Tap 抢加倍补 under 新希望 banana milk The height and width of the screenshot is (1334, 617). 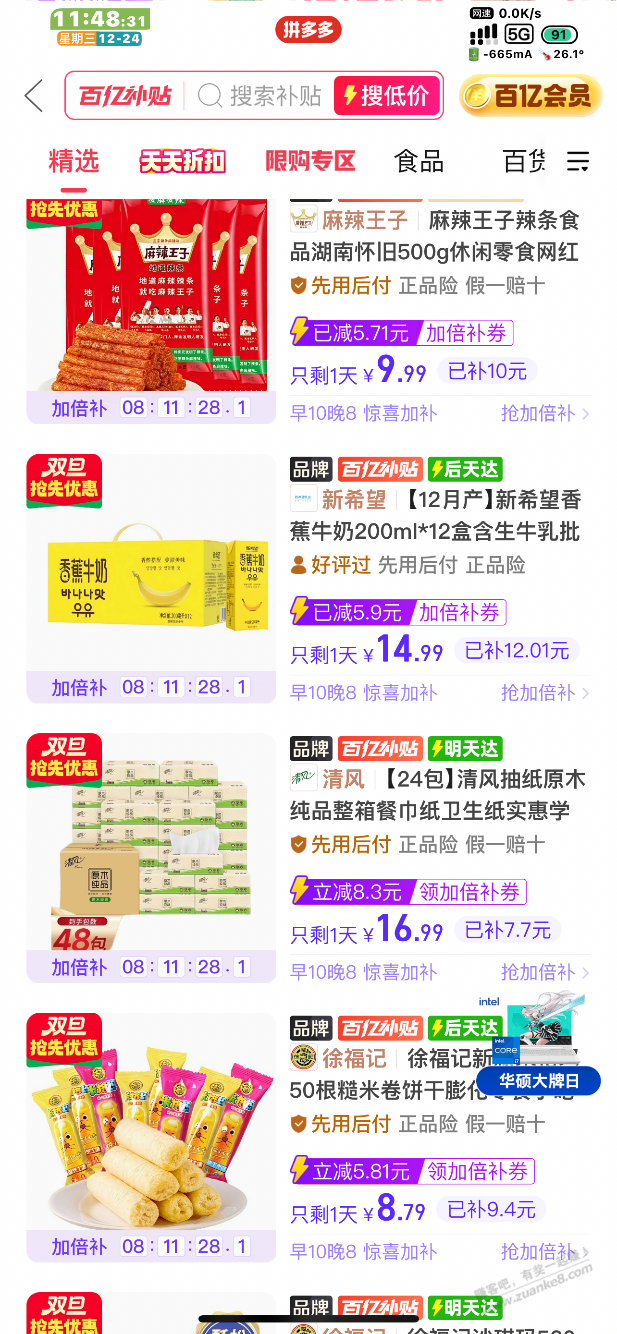tap(545, 692)
